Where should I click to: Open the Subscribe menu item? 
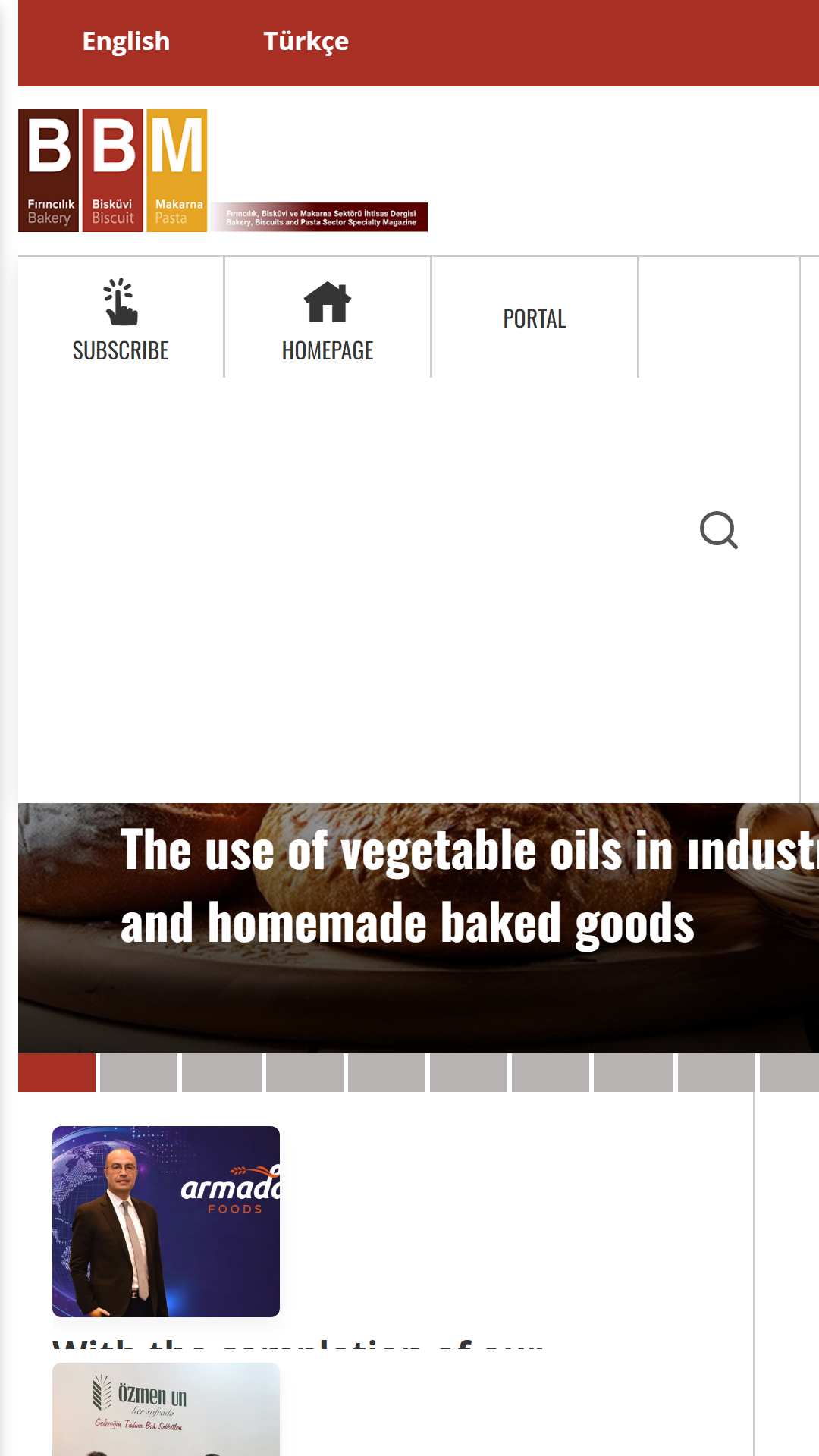121,318
